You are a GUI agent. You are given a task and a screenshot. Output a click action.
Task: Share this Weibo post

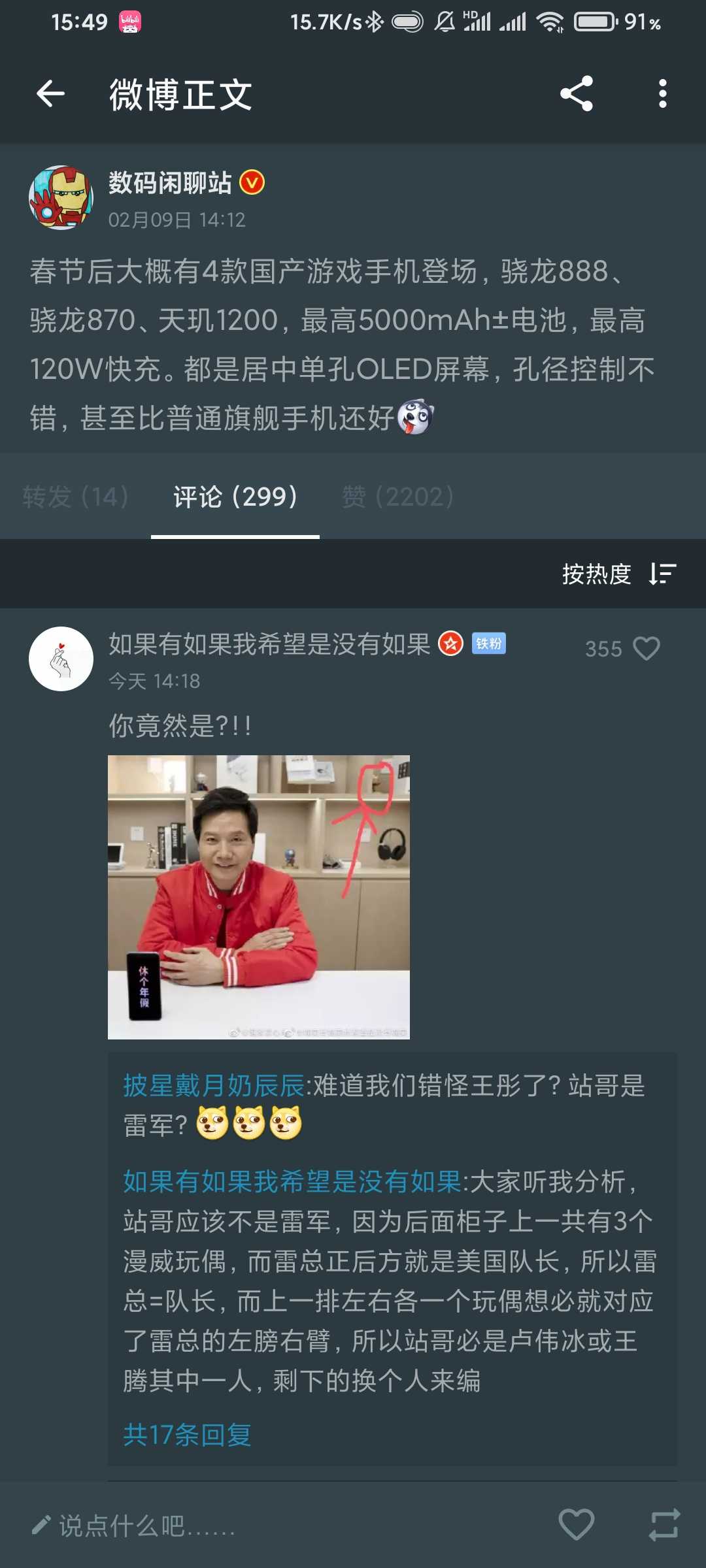click(x=577, y=94)
